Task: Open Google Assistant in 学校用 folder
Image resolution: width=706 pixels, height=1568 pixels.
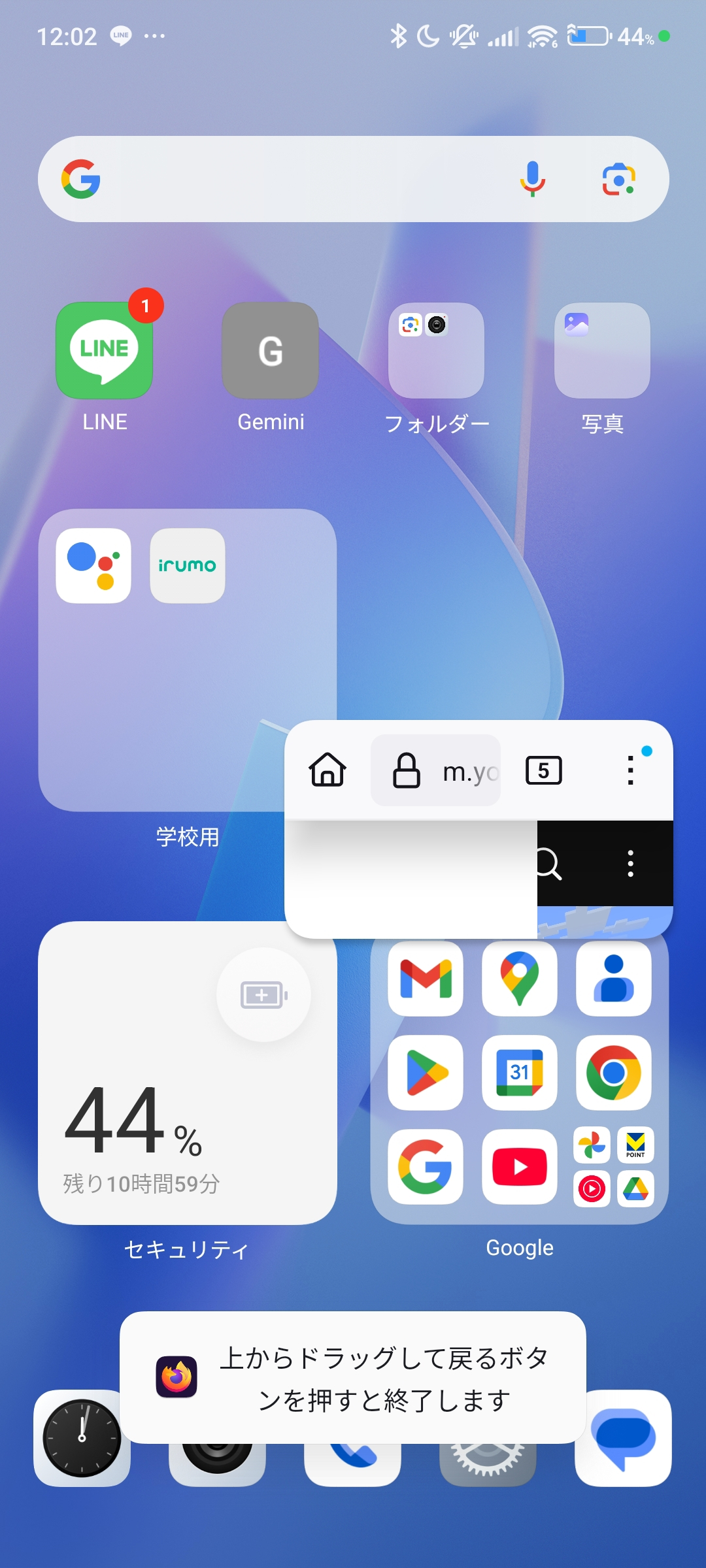Action: pyautogui.click(x=93, y=566)
